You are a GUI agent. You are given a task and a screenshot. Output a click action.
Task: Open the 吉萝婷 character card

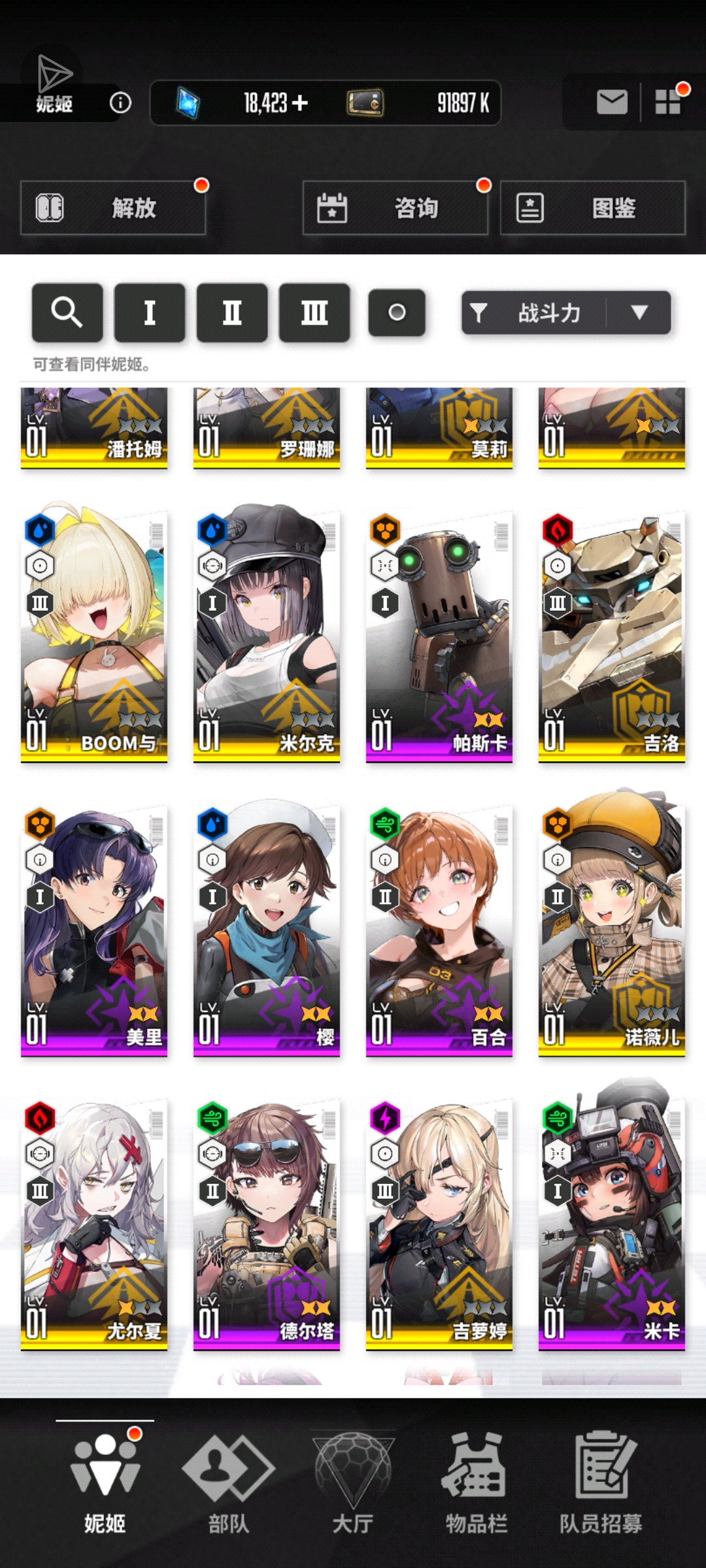coord(439,1225)
